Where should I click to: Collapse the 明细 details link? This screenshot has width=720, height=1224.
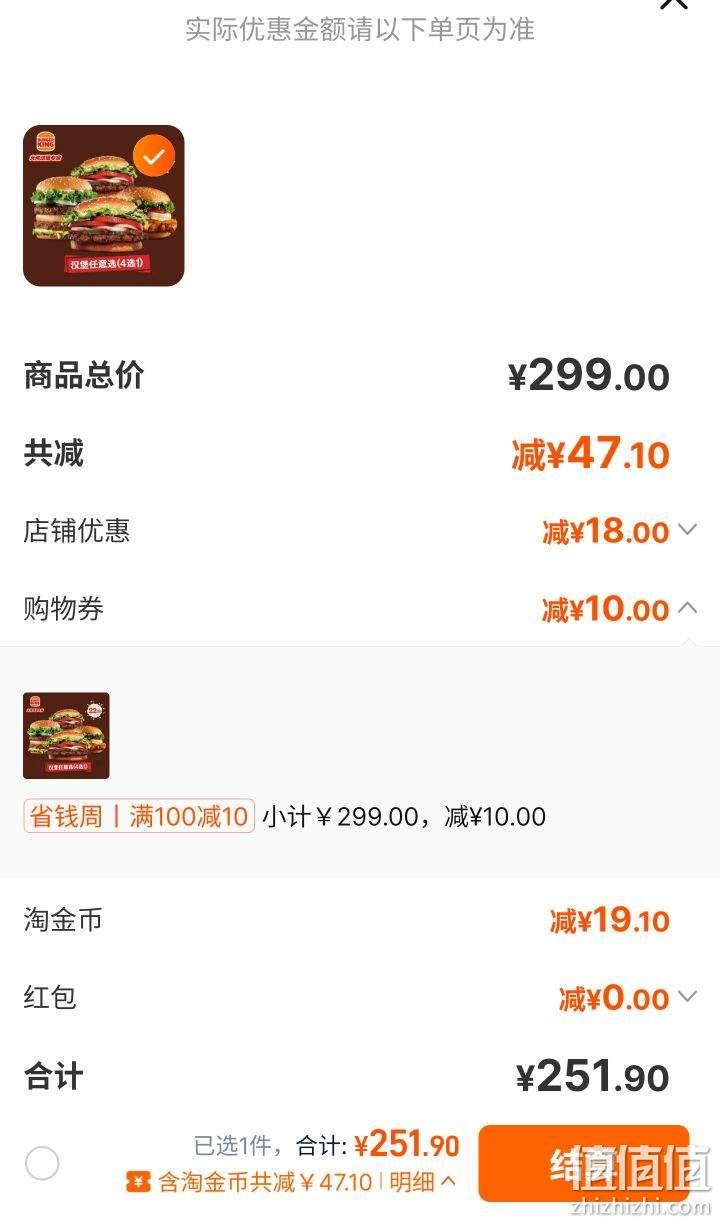(423, 1182)
